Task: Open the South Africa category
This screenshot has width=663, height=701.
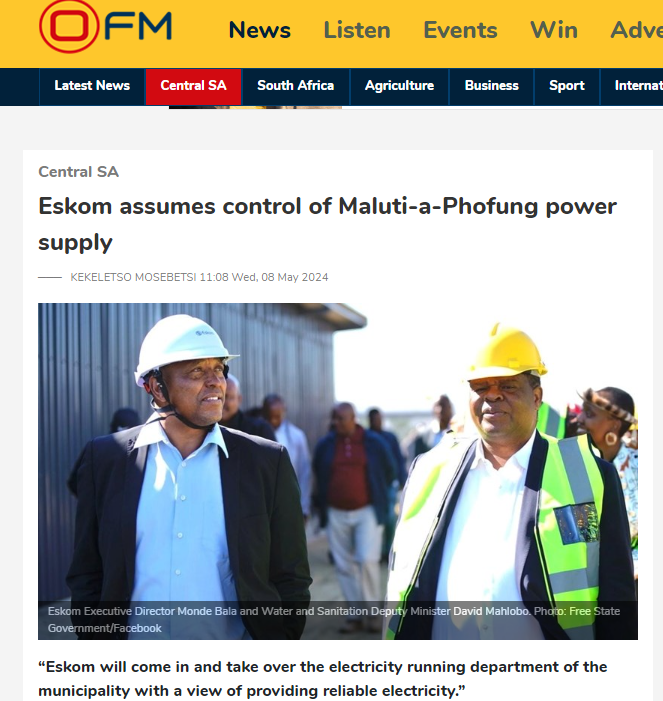Action: [295, 86]
